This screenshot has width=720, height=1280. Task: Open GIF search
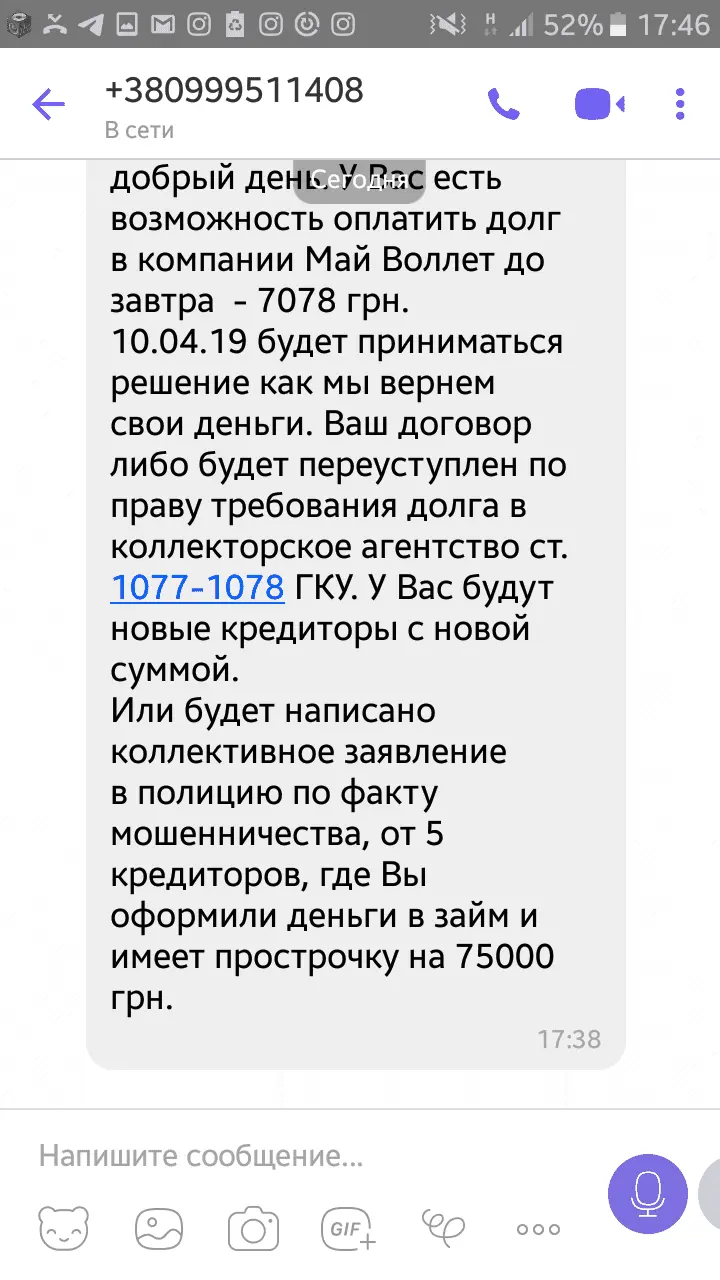click(347, 1229)
